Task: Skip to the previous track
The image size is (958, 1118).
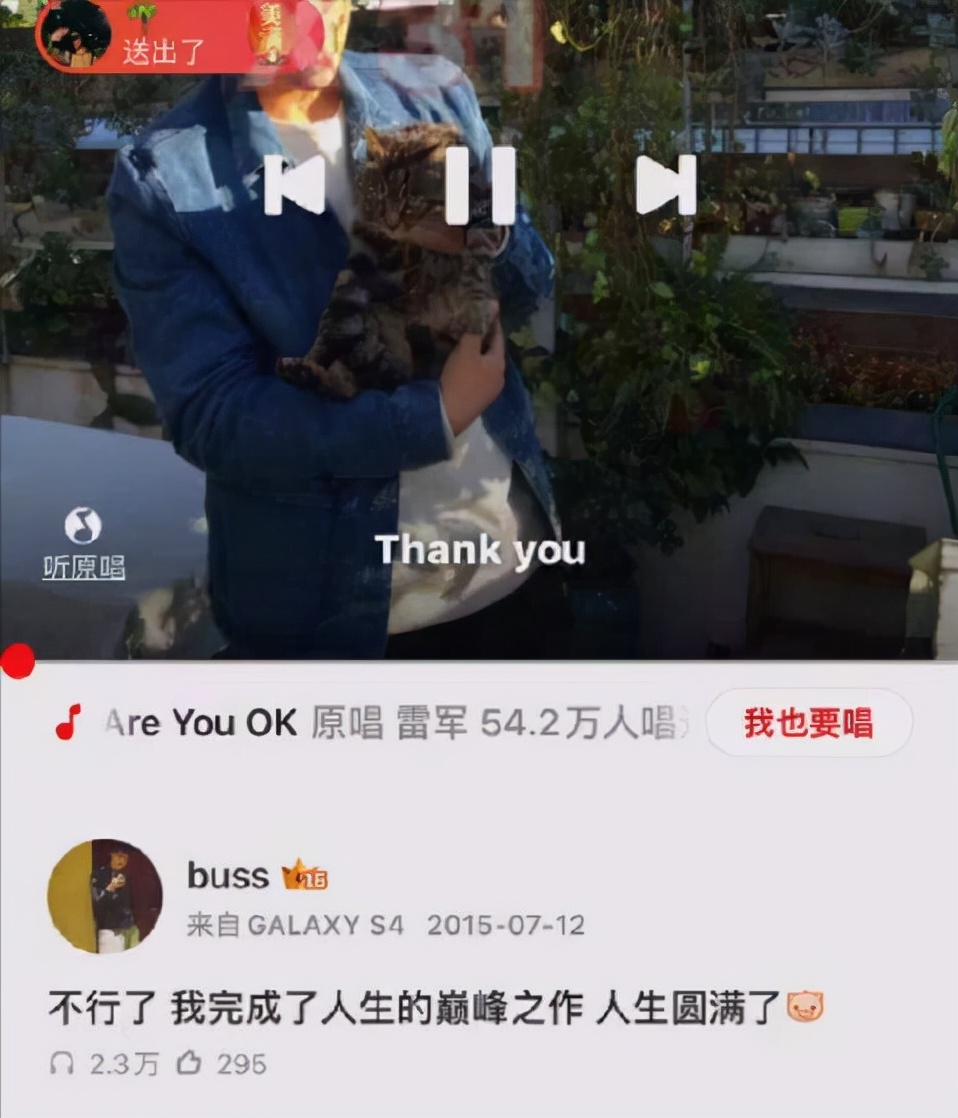Action: (x=294, y=185)
